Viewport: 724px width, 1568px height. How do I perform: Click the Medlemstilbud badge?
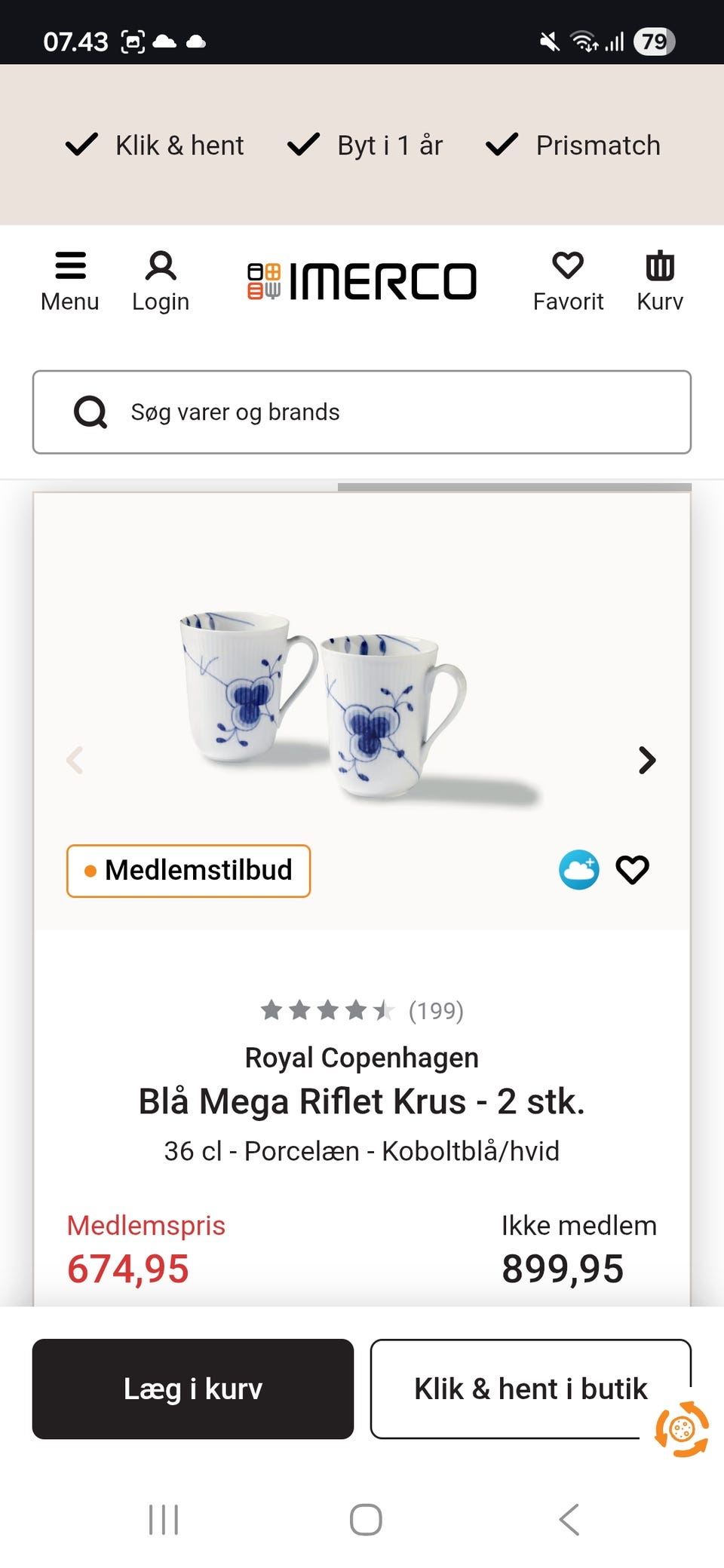coord(188,871)
